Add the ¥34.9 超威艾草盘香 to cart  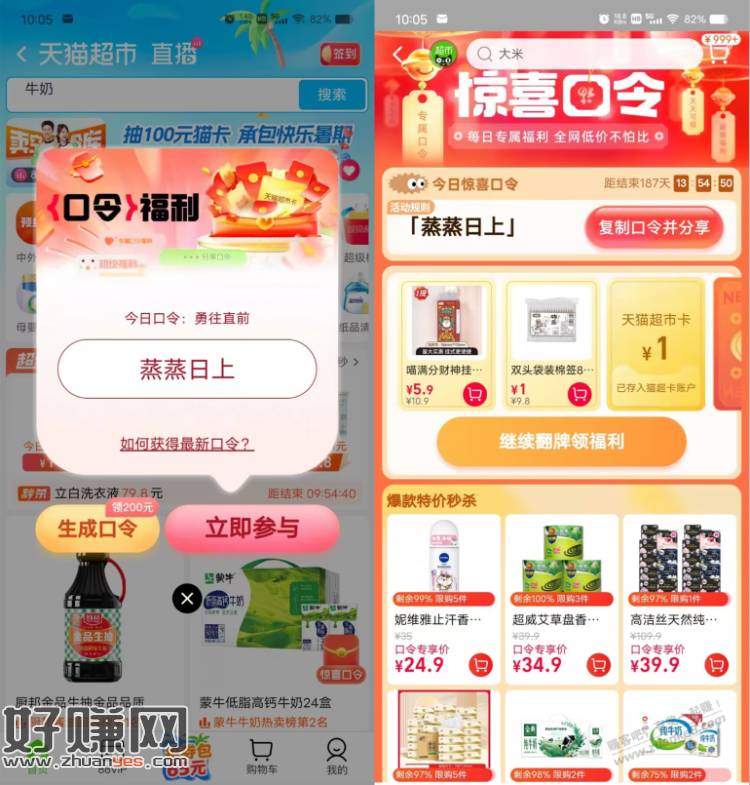point(599,664)
